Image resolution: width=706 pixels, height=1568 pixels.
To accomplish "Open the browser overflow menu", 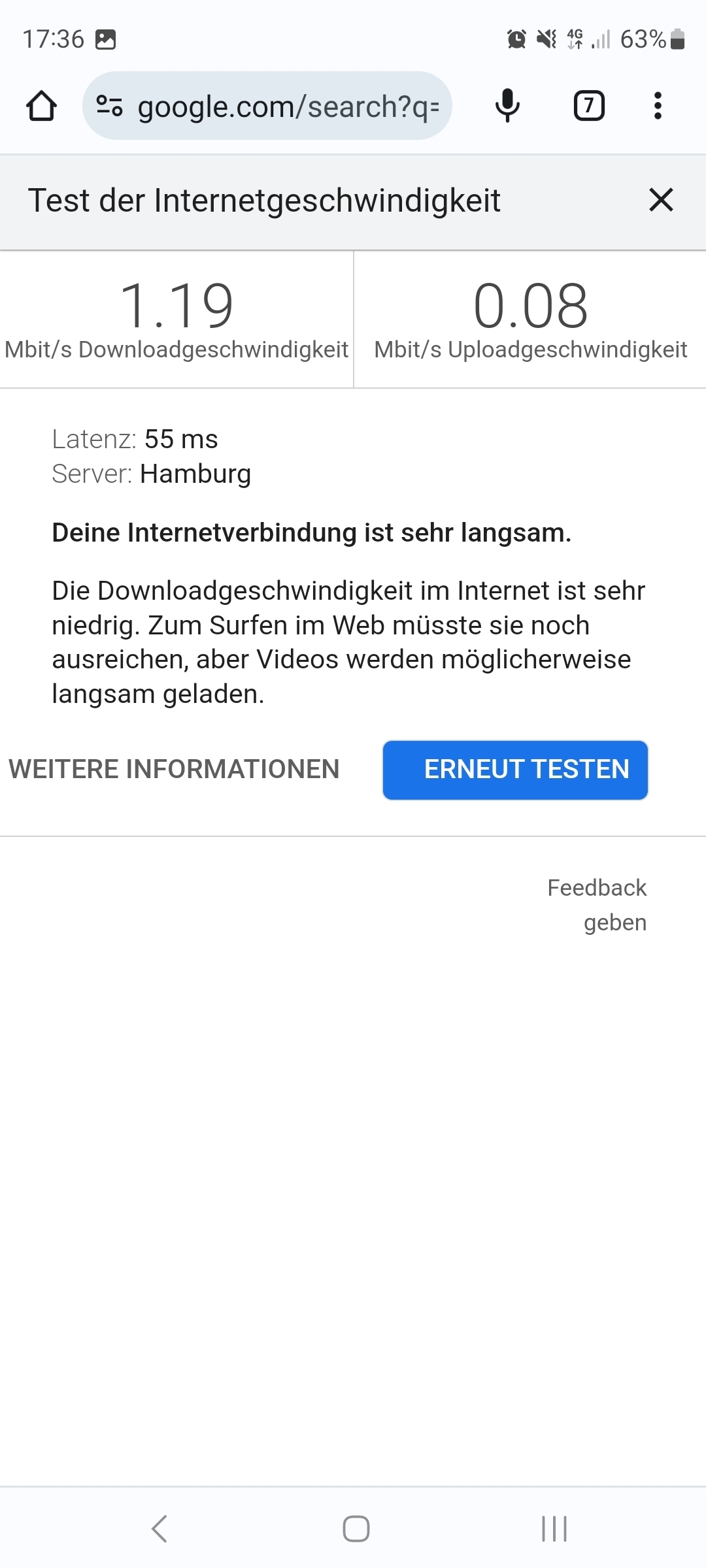I will coord(658,106).
